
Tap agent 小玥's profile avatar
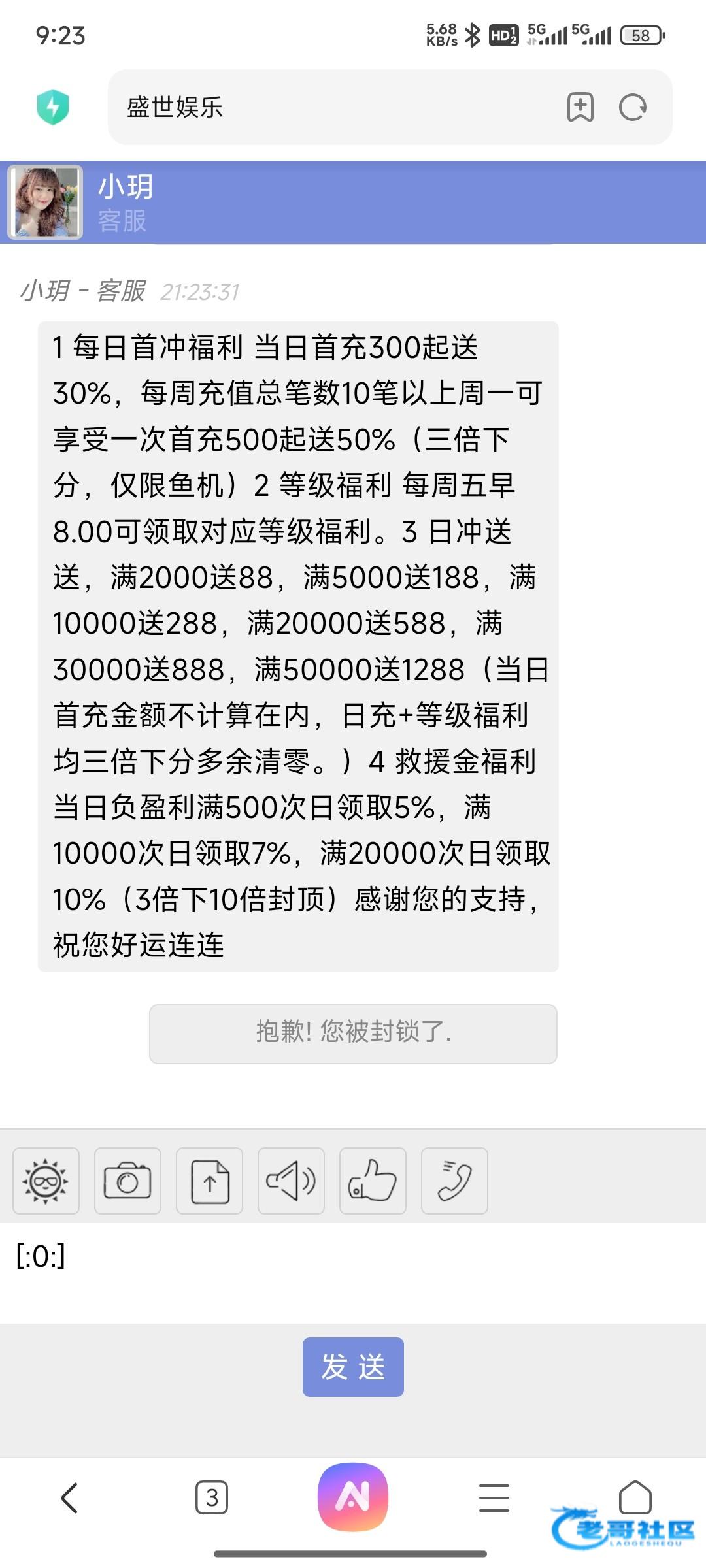(45, 202)
